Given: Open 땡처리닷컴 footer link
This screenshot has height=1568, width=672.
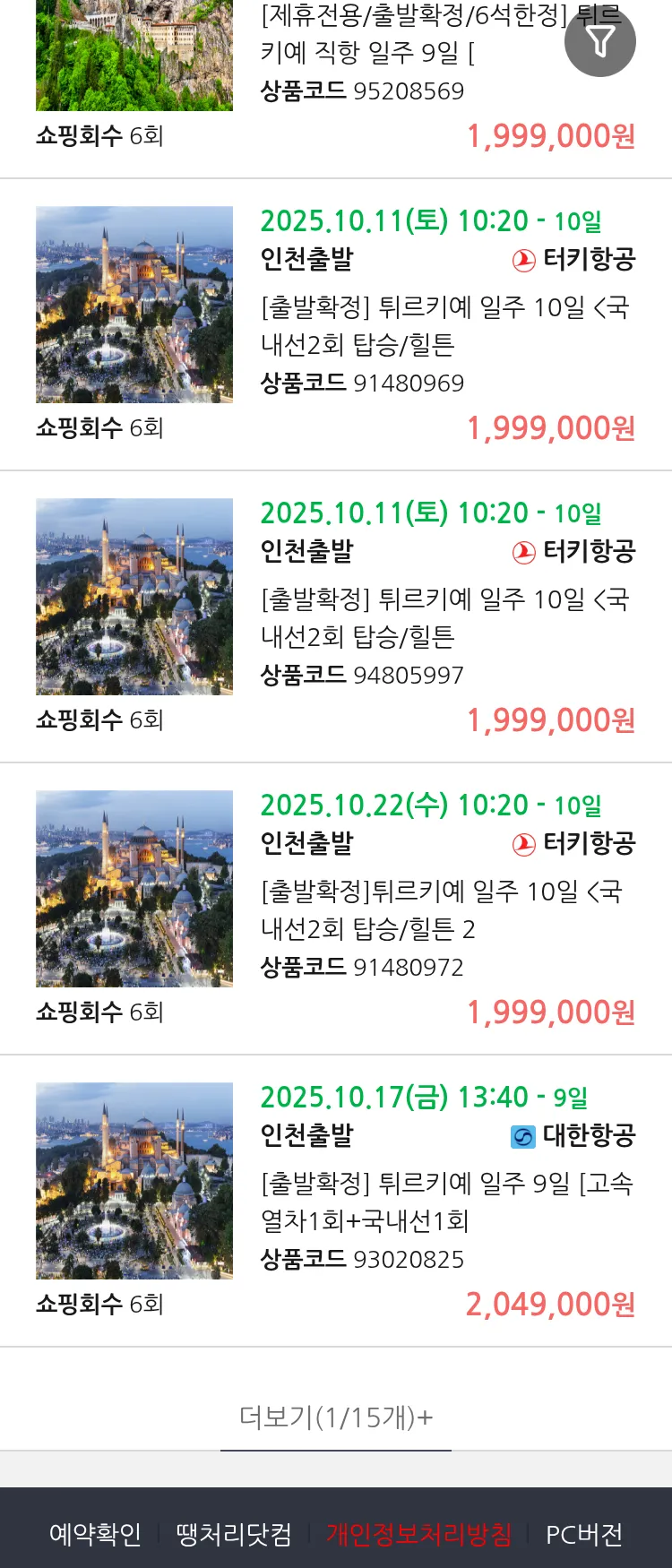Looking at the screenshot, I should coord(234,1534).
